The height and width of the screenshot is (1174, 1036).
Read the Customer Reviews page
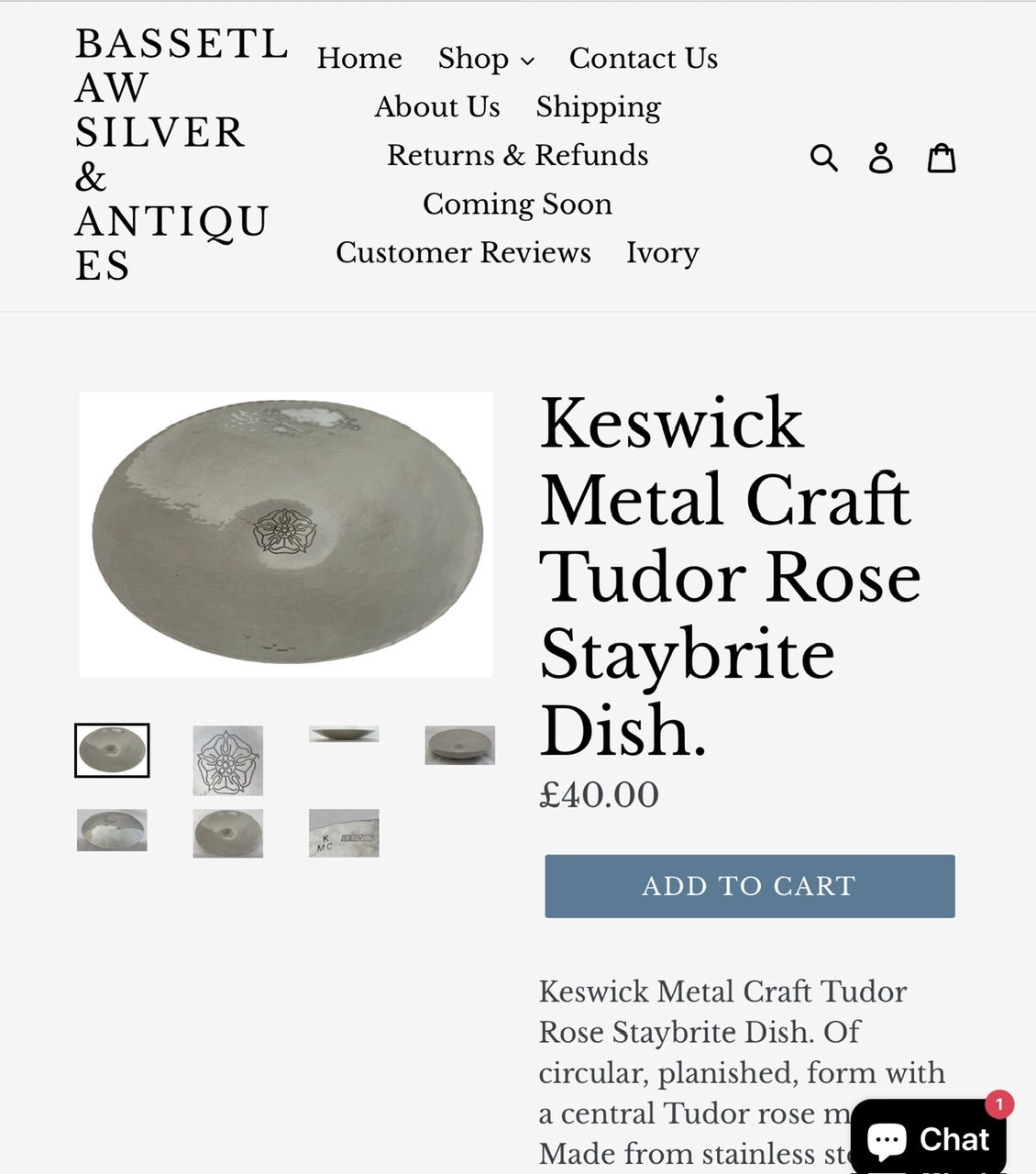pos(463,252)
